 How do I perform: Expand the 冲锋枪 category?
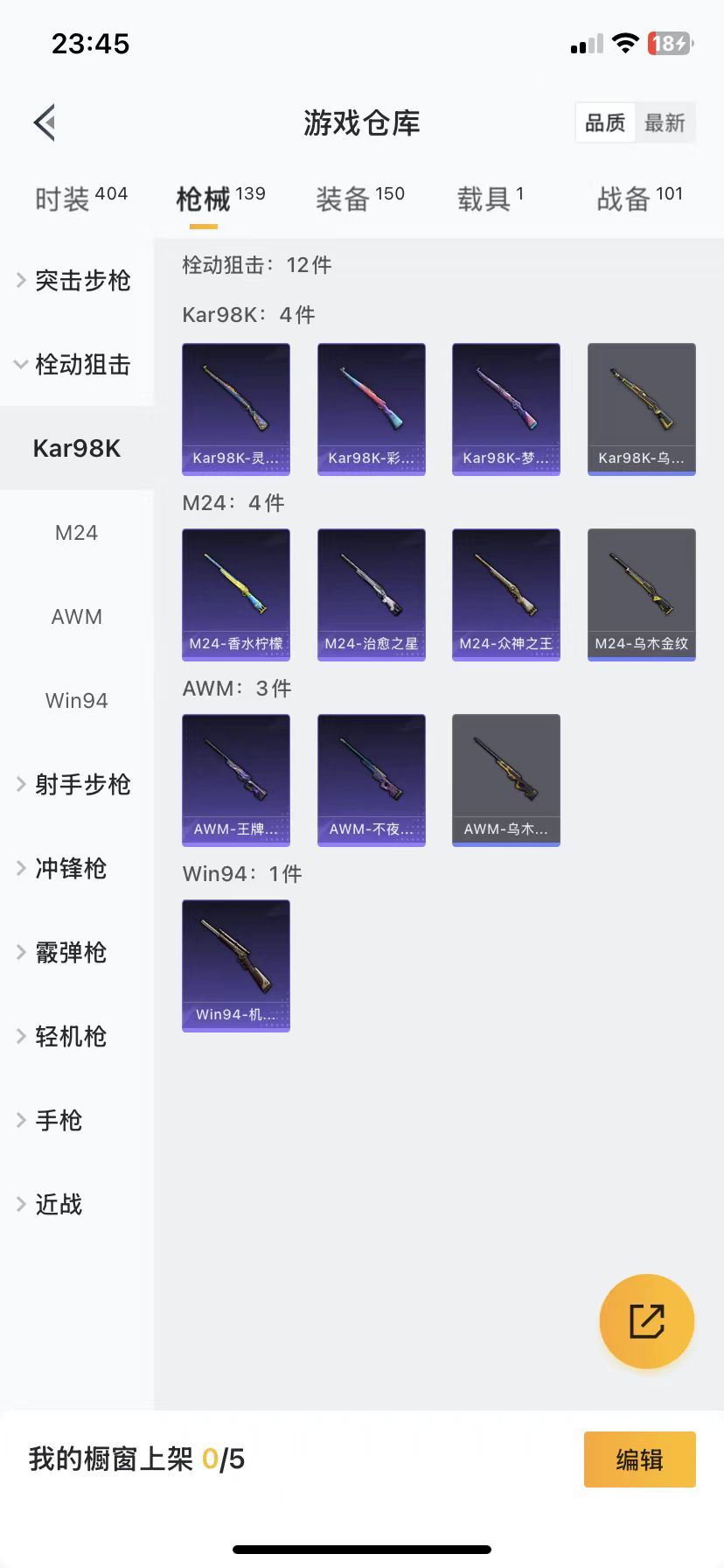click(x=70, y=869)
